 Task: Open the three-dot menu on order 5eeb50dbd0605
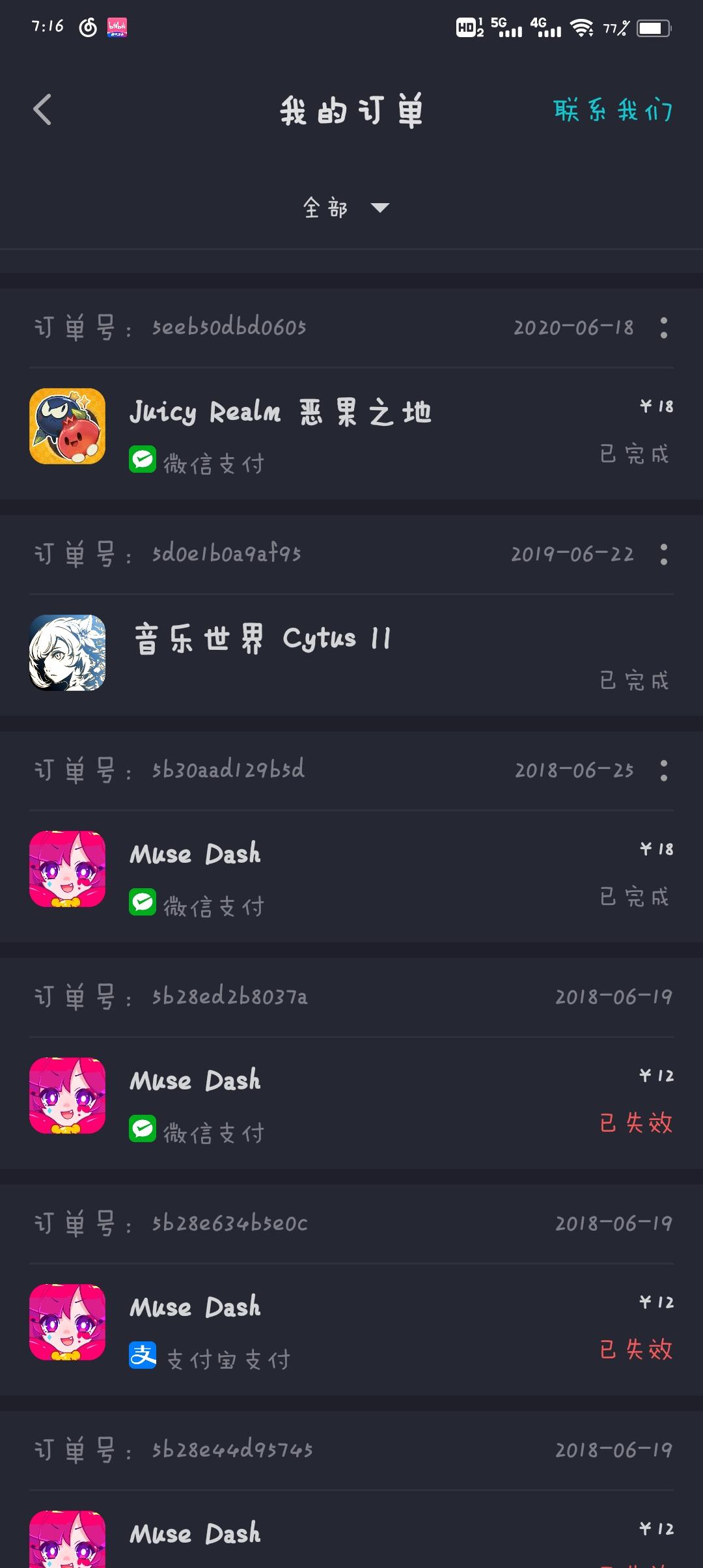pos(664,328)
